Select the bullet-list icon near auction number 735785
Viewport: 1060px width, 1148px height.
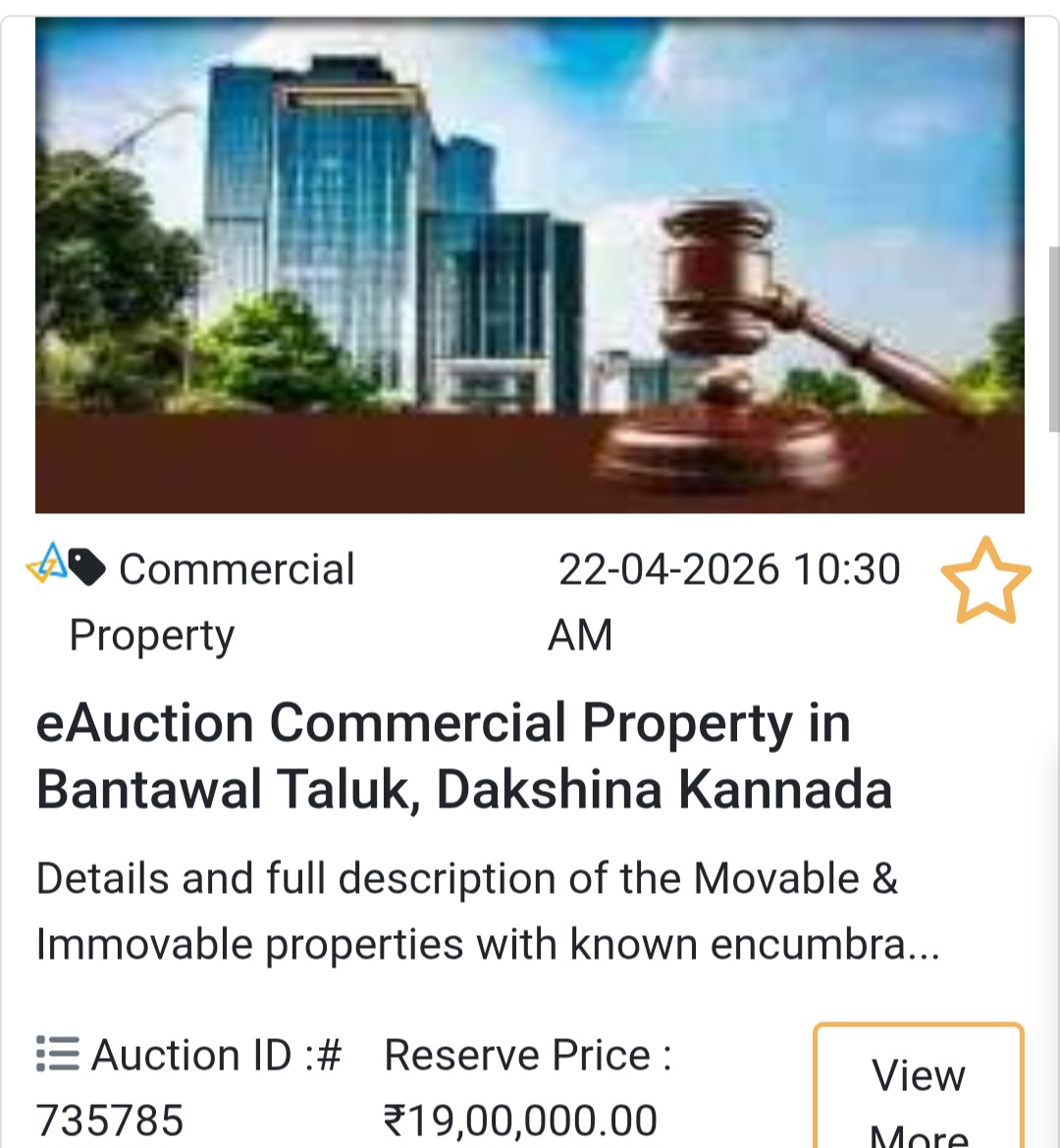[56, 1053]
